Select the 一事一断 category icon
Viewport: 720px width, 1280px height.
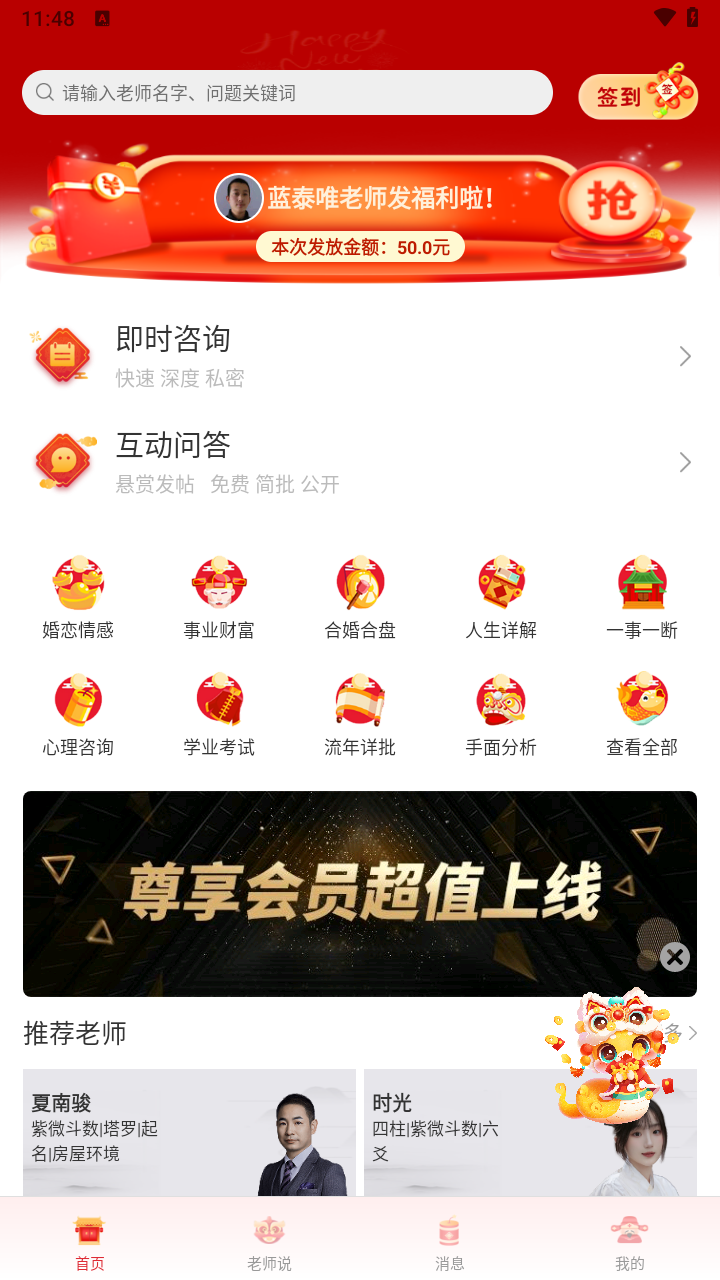(642, 596)
